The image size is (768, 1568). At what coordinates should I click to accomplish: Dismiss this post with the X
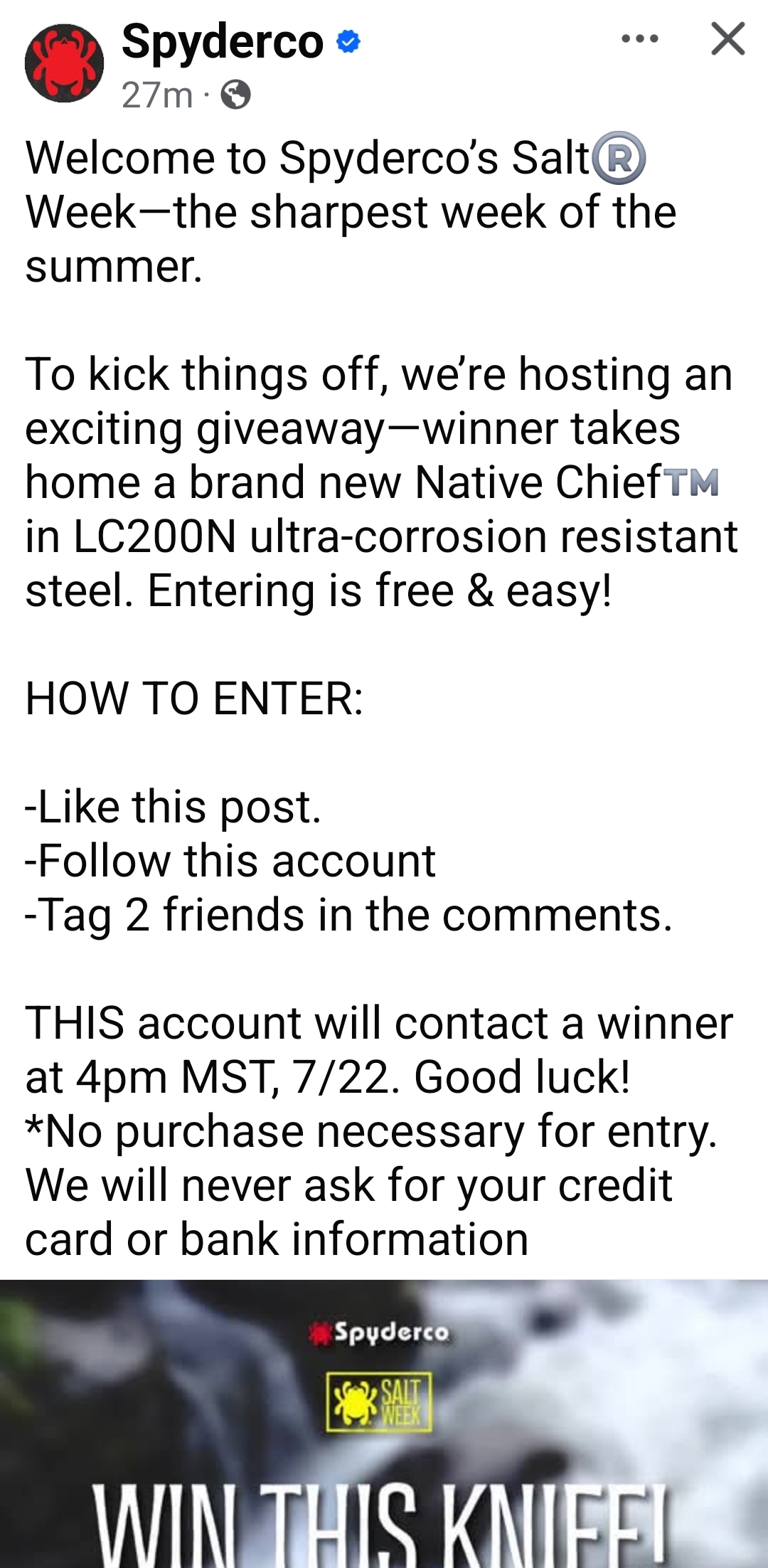point(727,38)
